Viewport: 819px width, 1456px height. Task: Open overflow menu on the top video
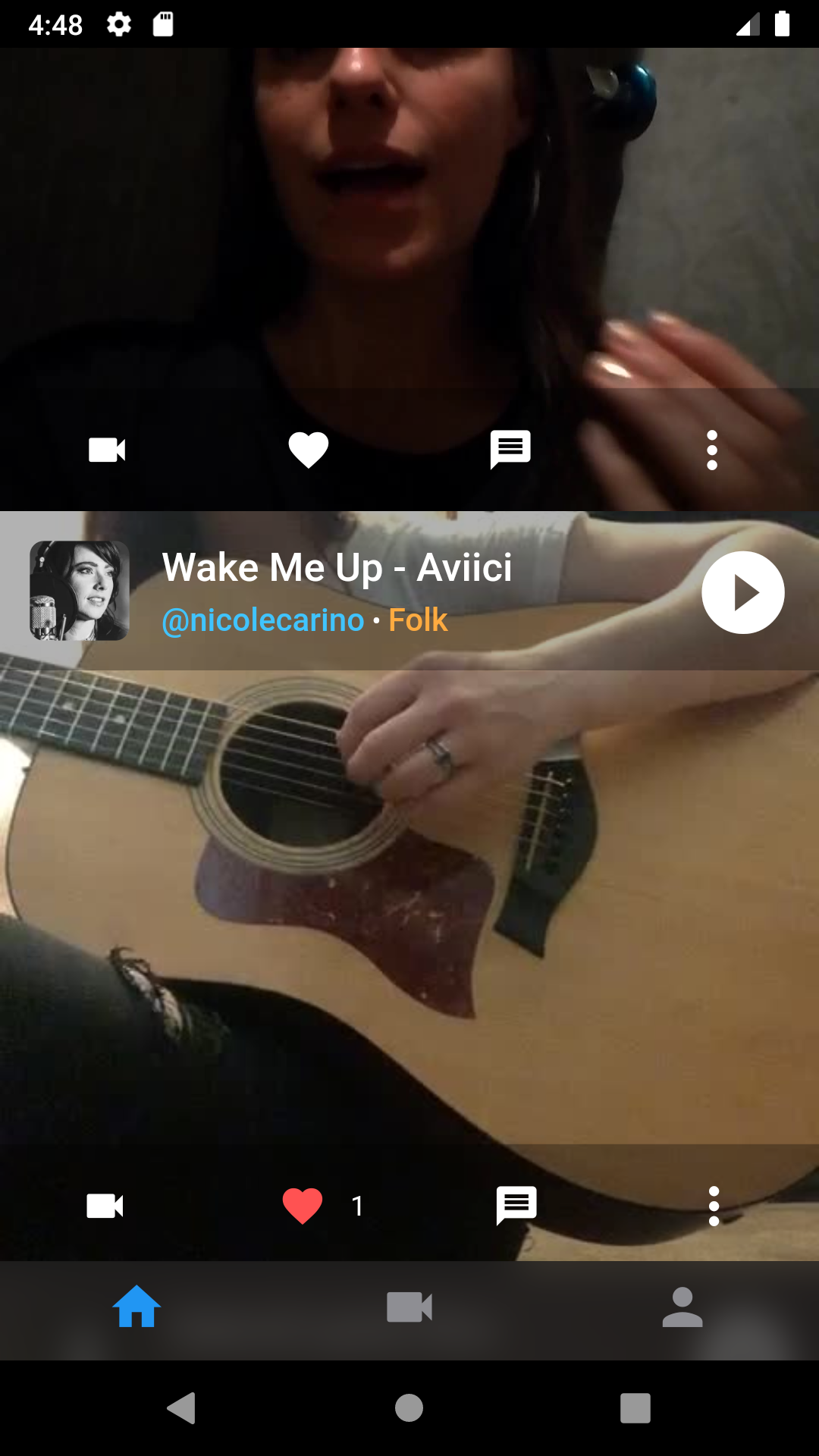tap(711, 450)
